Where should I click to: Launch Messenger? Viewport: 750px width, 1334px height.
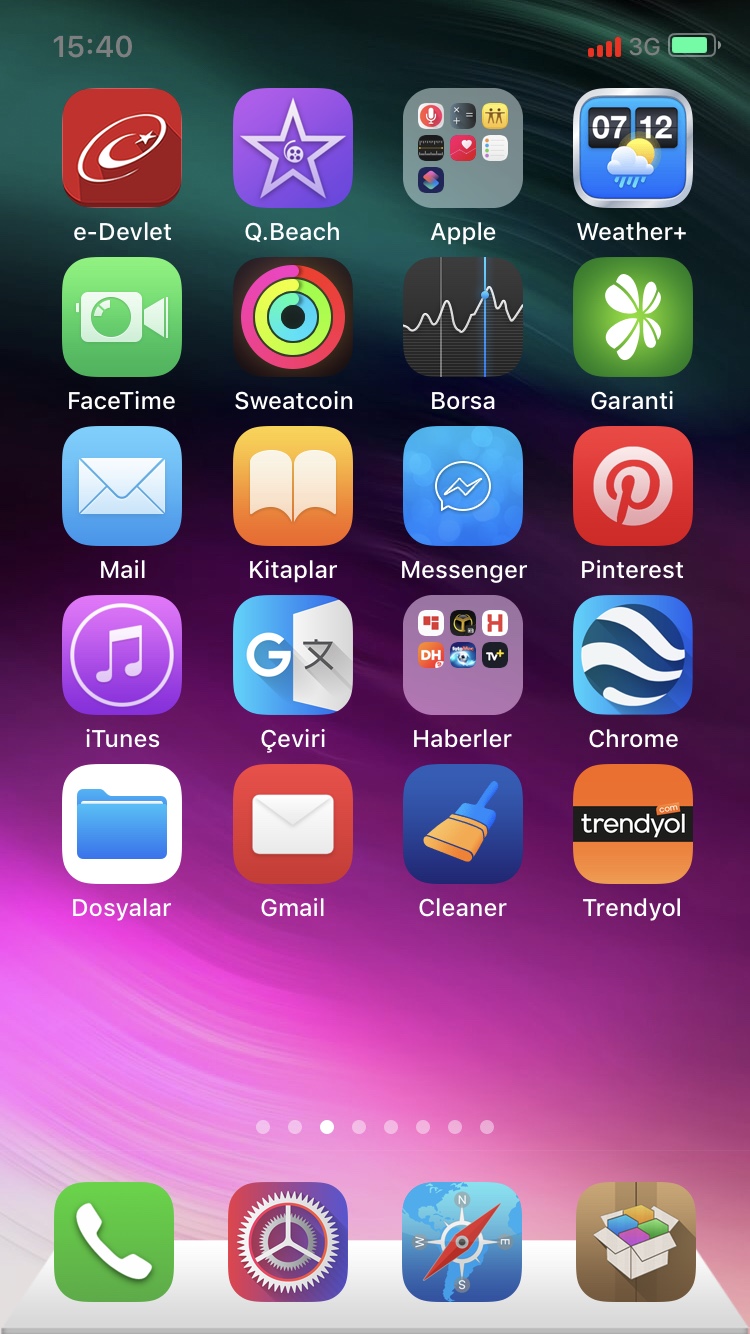[x=462, y=486]
